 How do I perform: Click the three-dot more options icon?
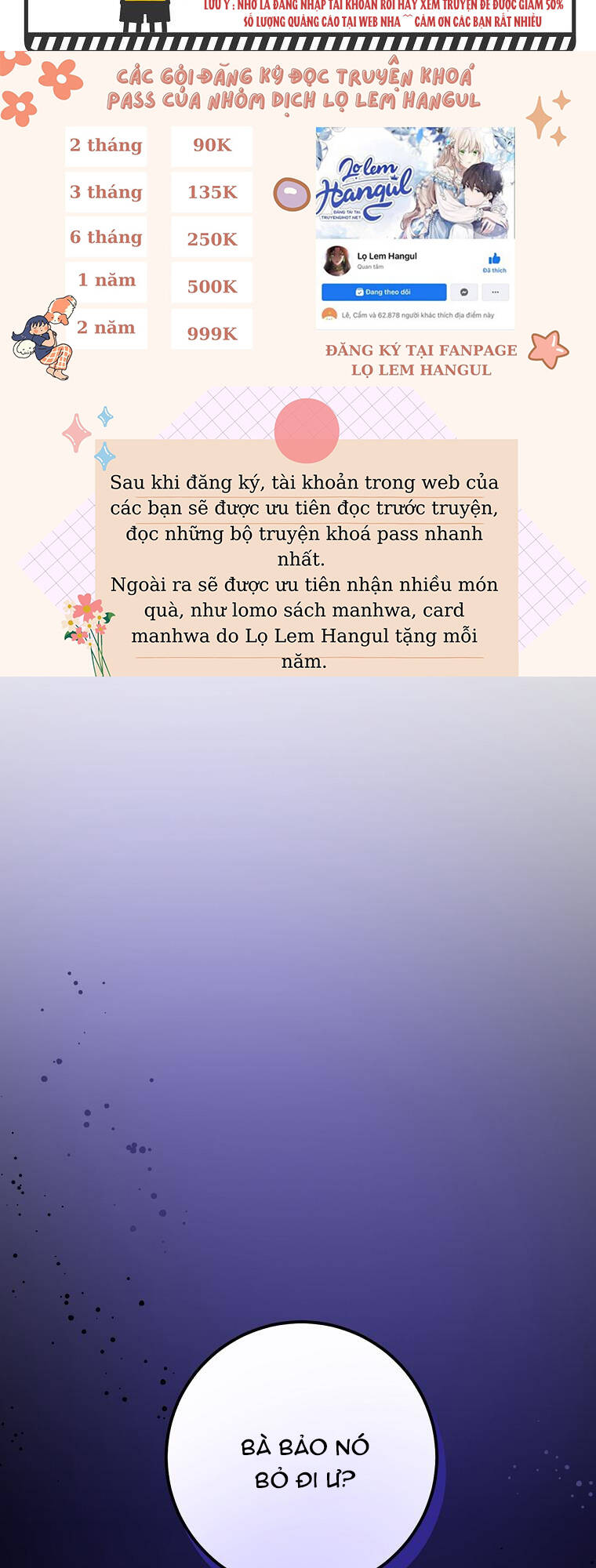(x=495, y=290)
